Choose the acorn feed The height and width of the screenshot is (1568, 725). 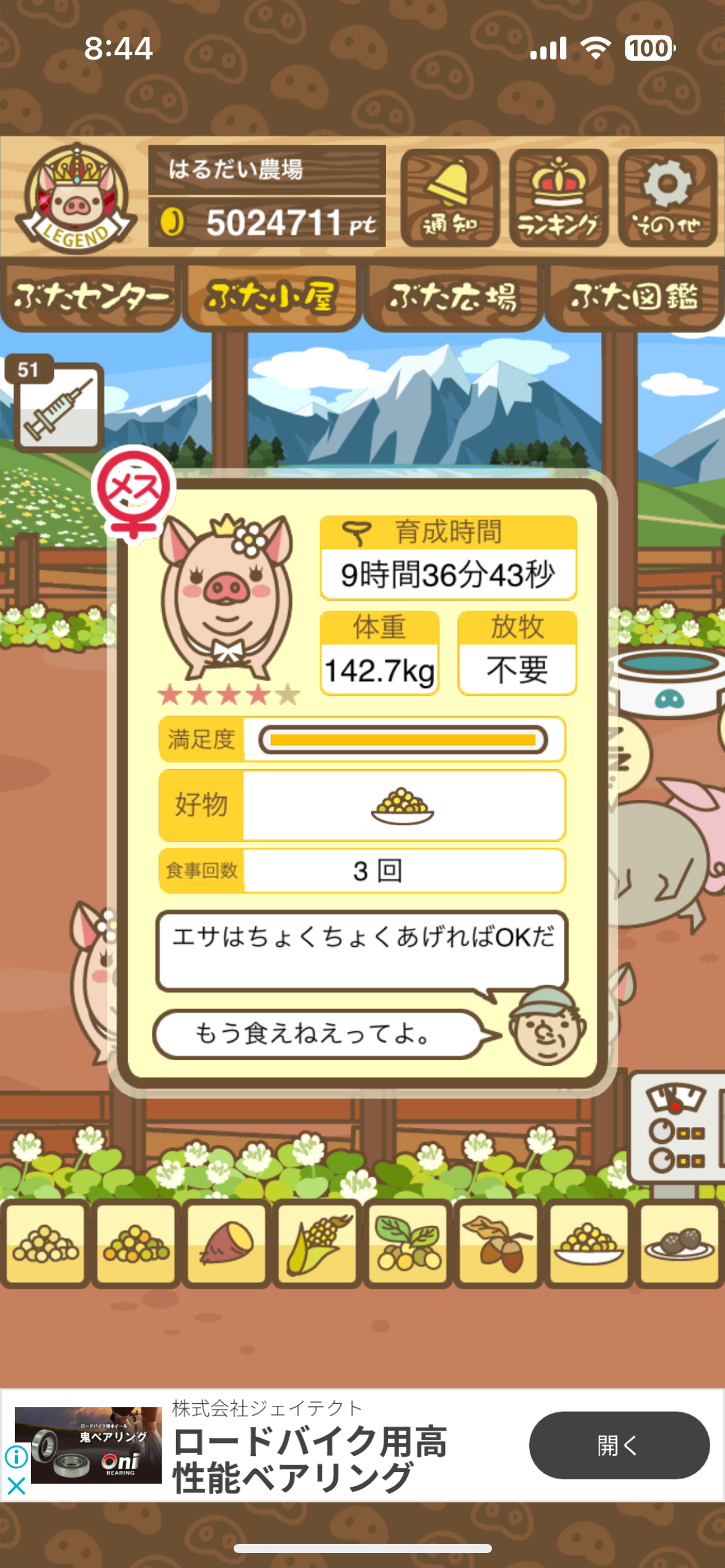point(498,1244)
